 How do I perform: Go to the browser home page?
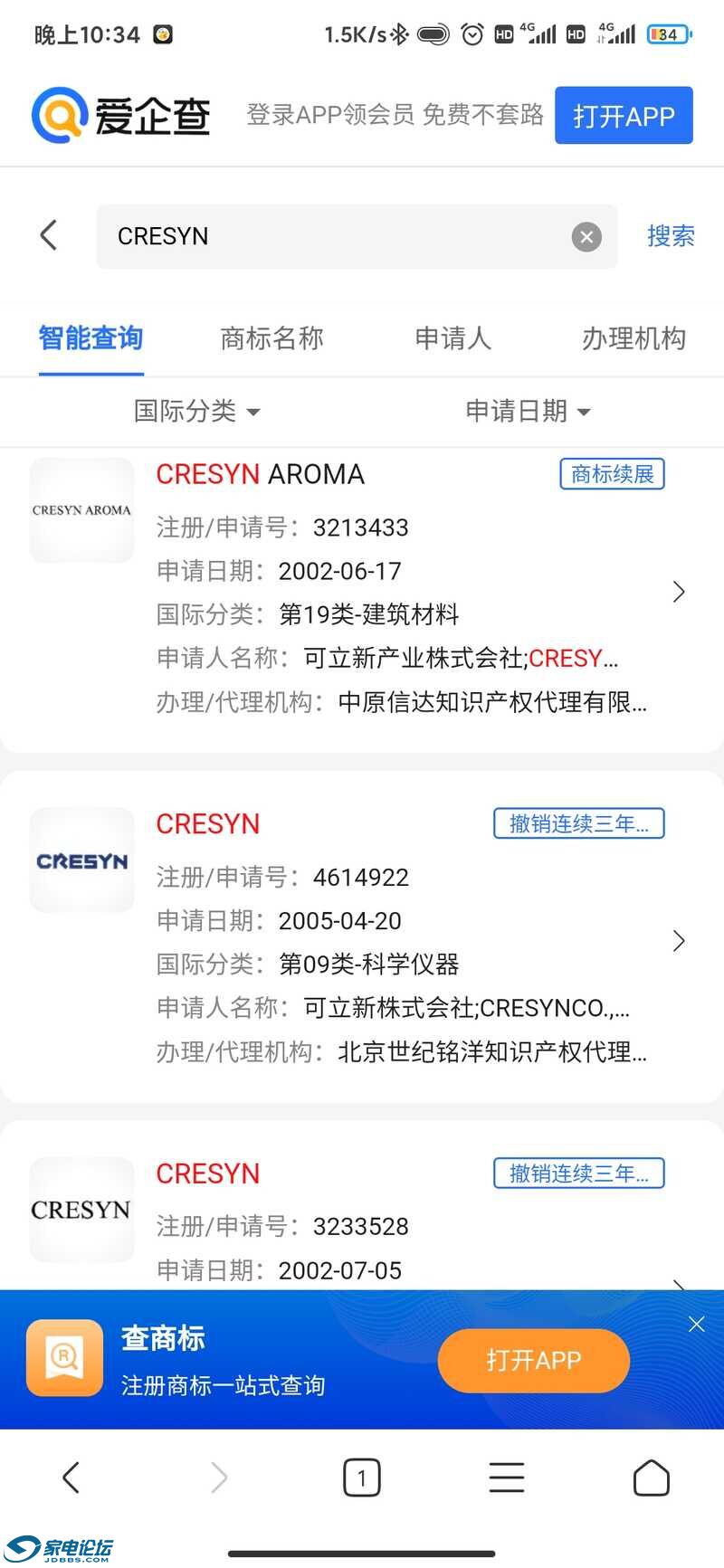tap(651, 1478)
